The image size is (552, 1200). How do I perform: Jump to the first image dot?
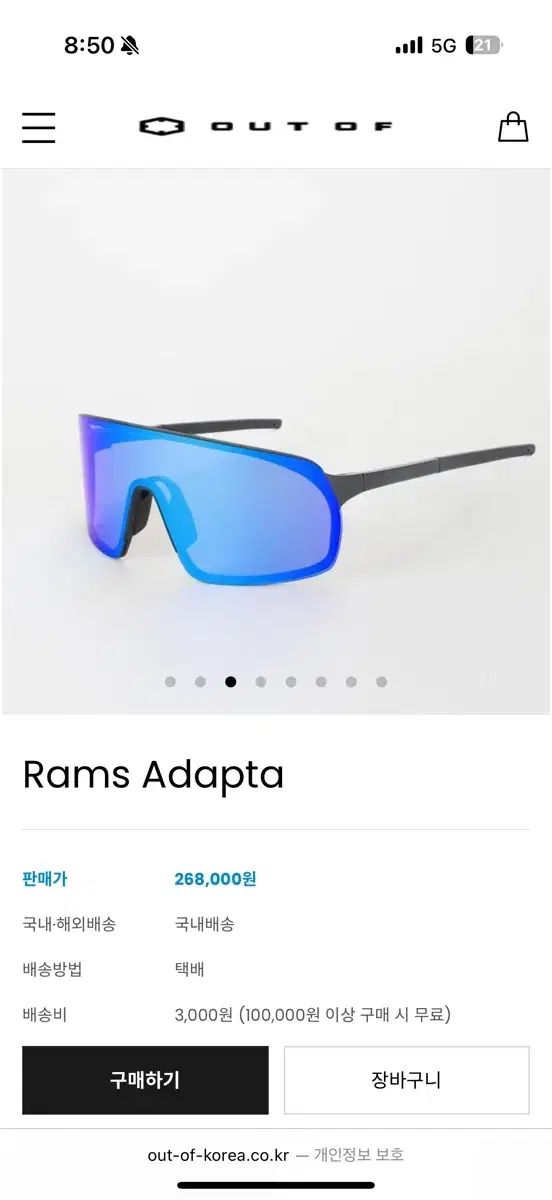pos(170,682)
